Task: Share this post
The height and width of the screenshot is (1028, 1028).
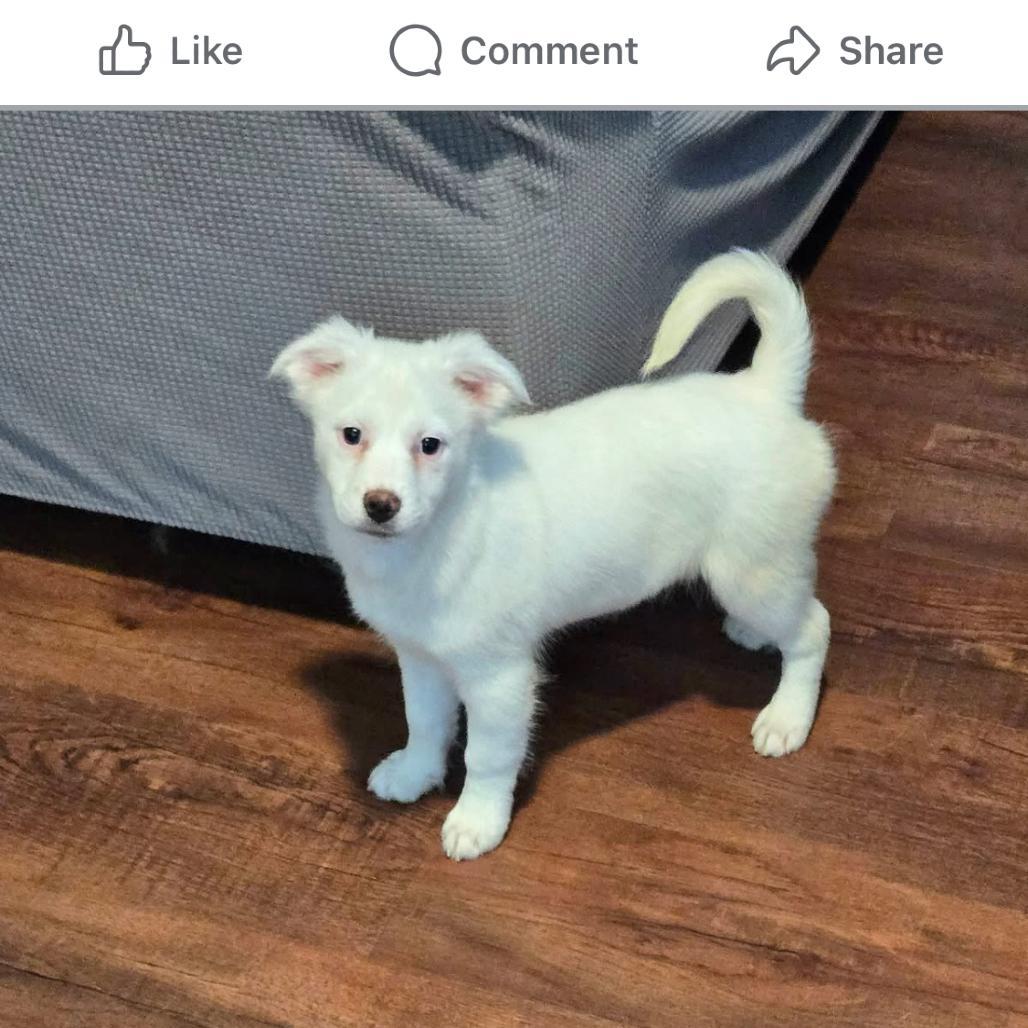Action: (855, 51)
